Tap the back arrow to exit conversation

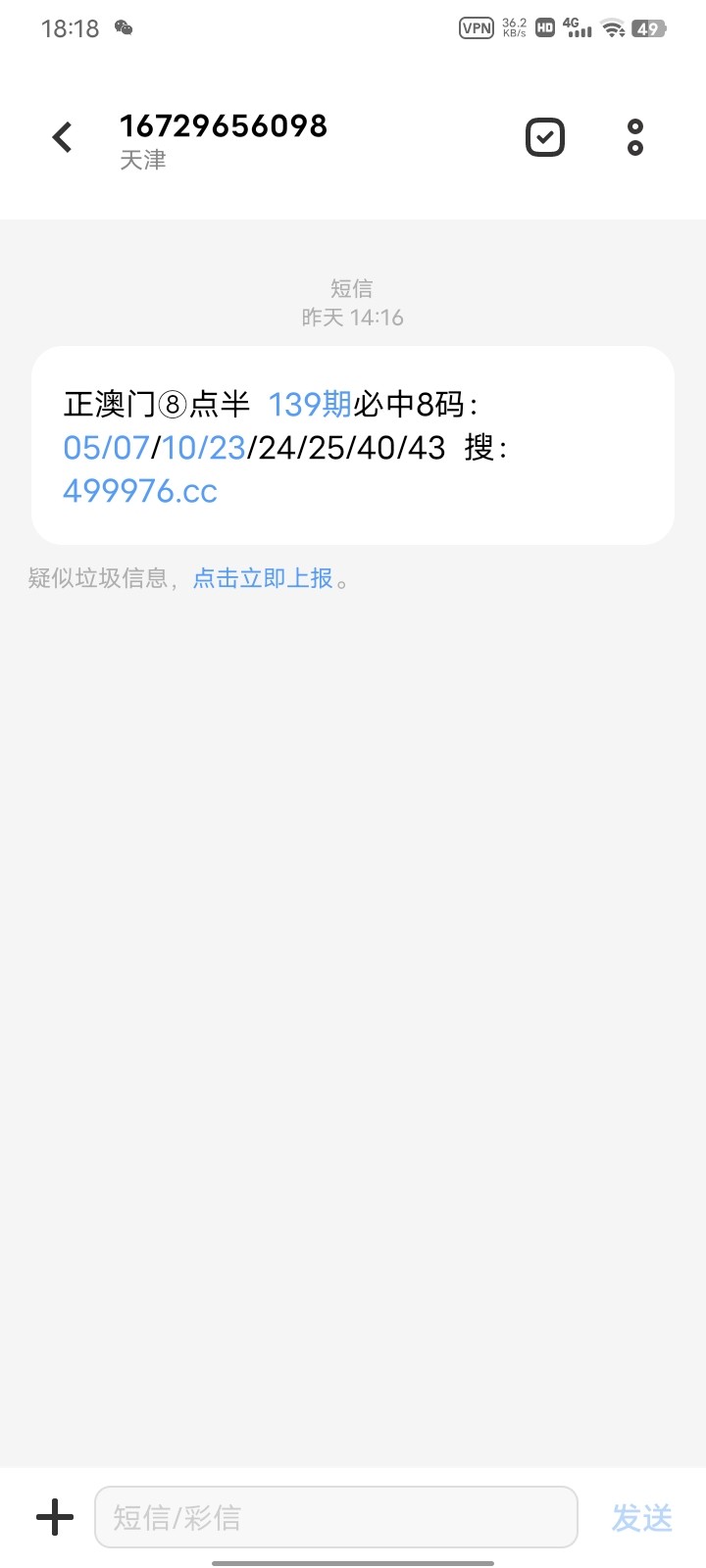pos(62,136)
